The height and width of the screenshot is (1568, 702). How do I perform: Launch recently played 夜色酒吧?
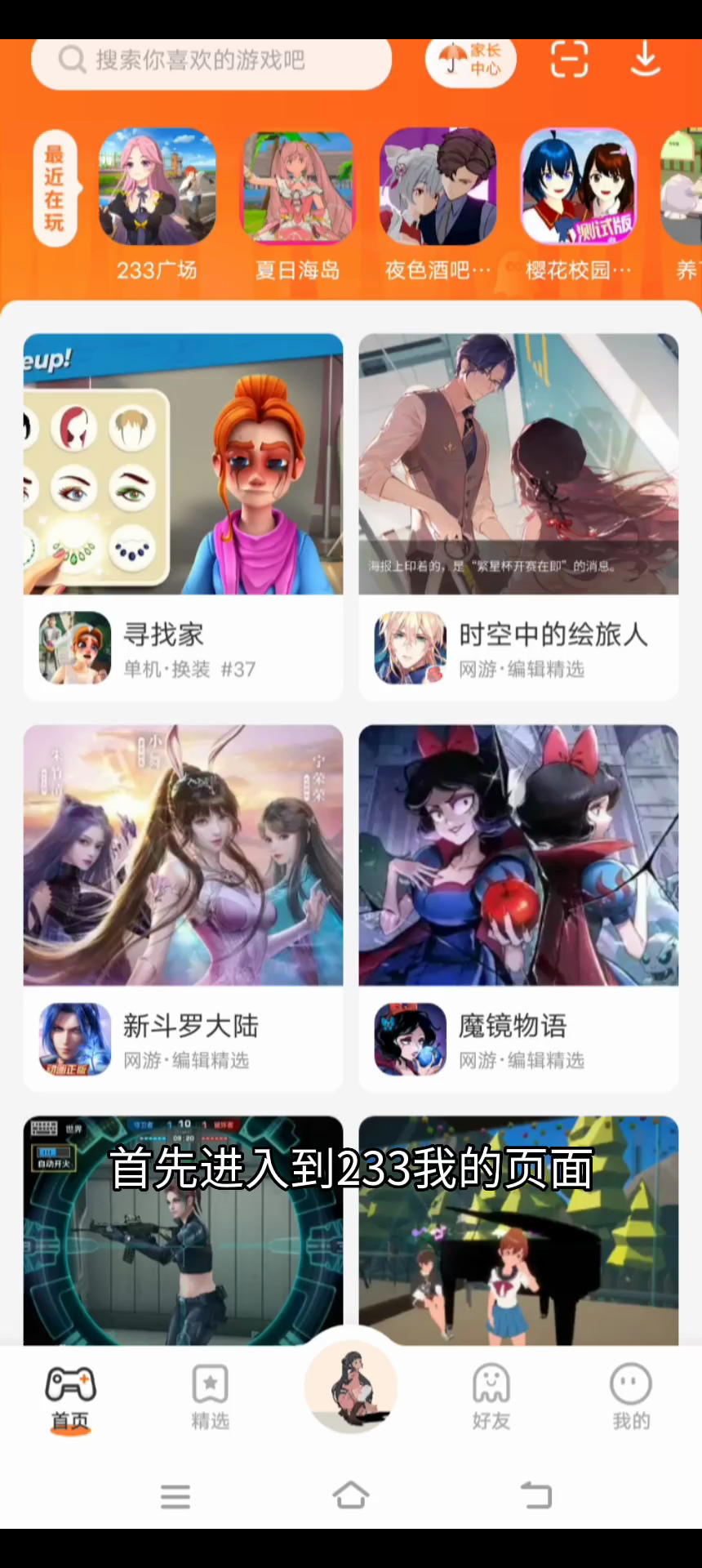(x=438, y=187)
